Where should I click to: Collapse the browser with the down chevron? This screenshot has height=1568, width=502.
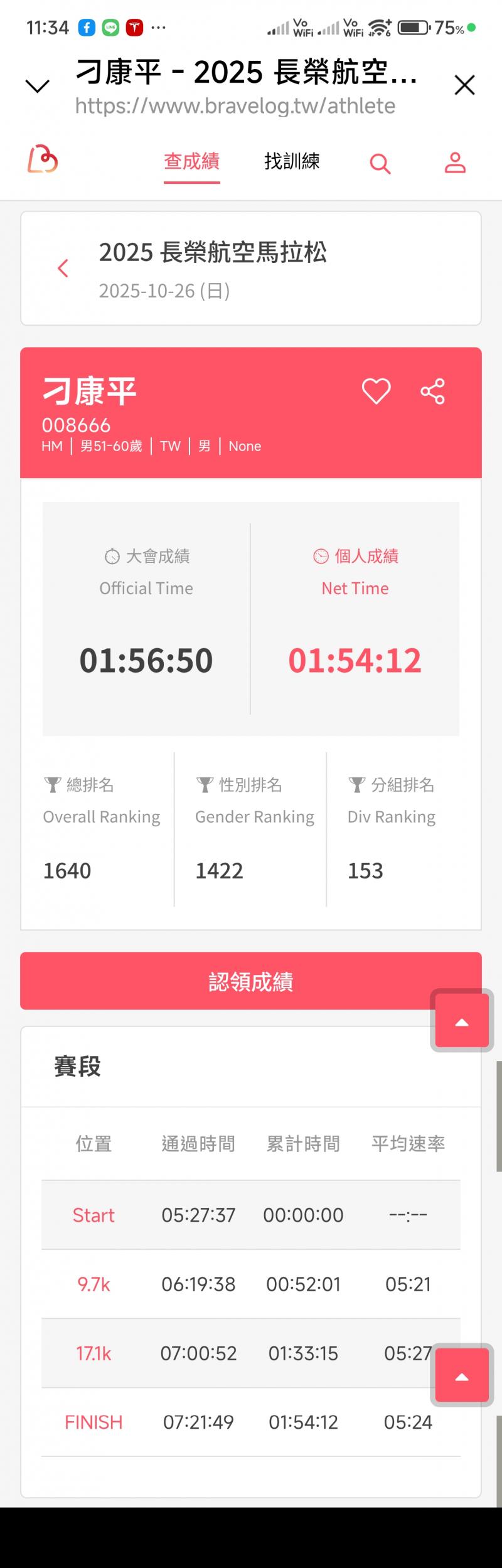[x=37, y=86]
